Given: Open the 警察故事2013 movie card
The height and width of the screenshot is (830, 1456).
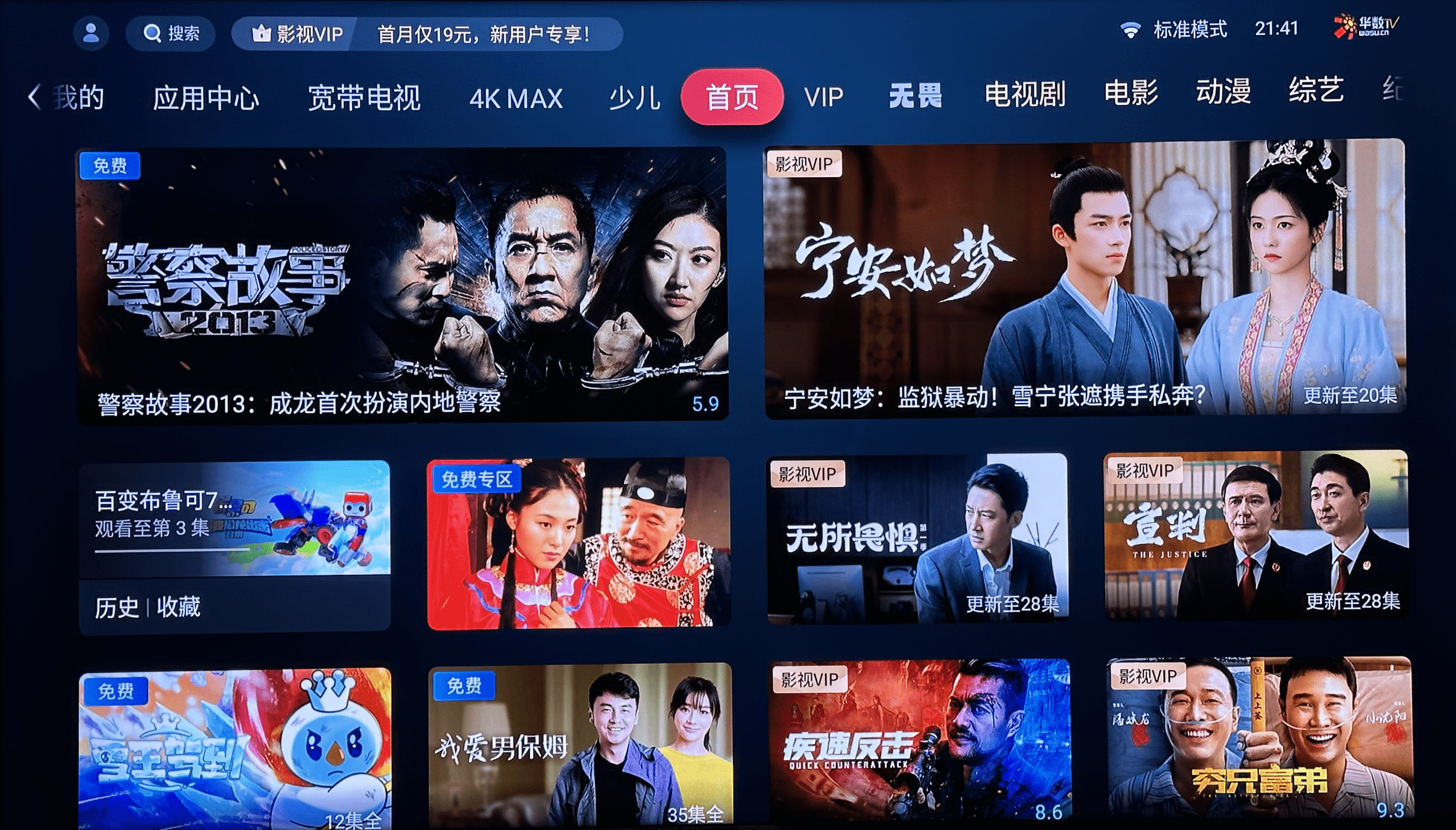Looking at the screenshot, I should [x=403, y=284].
